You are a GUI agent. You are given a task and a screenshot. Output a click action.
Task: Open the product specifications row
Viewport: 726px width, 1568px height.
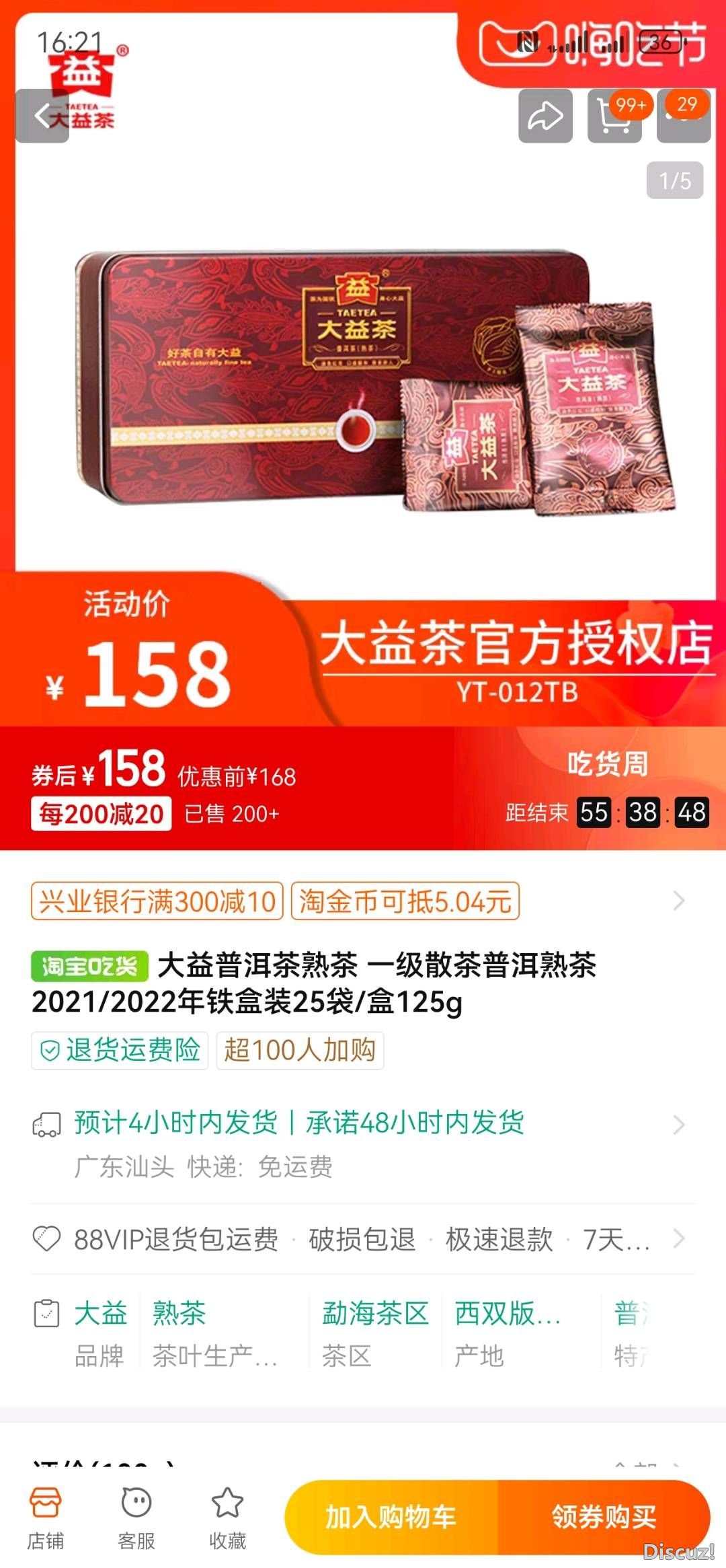[x=363, y=1332]
